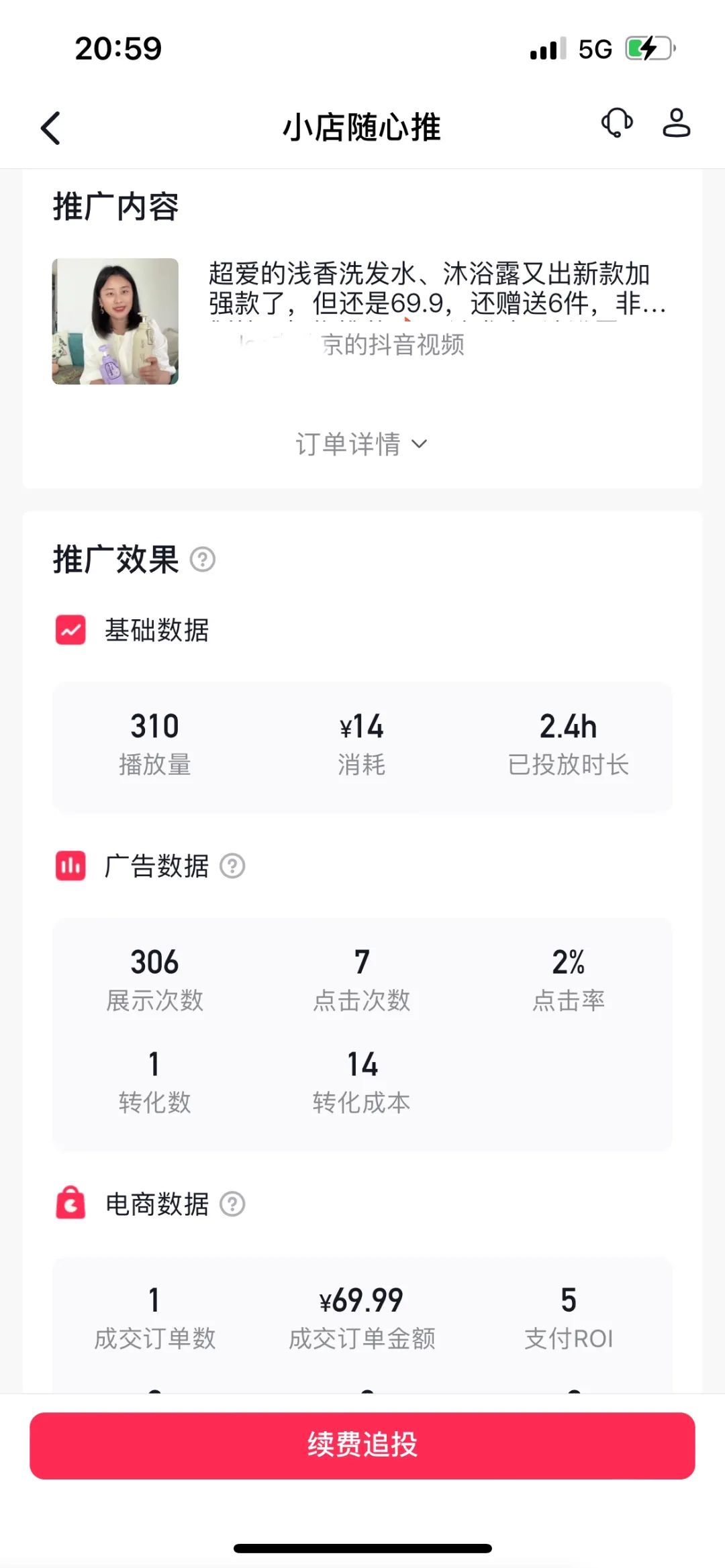Image resolution: width=725 pixels, height=1568 pixels.
Task: Tap the 推广内容 section header
Action: pos(116,207)
